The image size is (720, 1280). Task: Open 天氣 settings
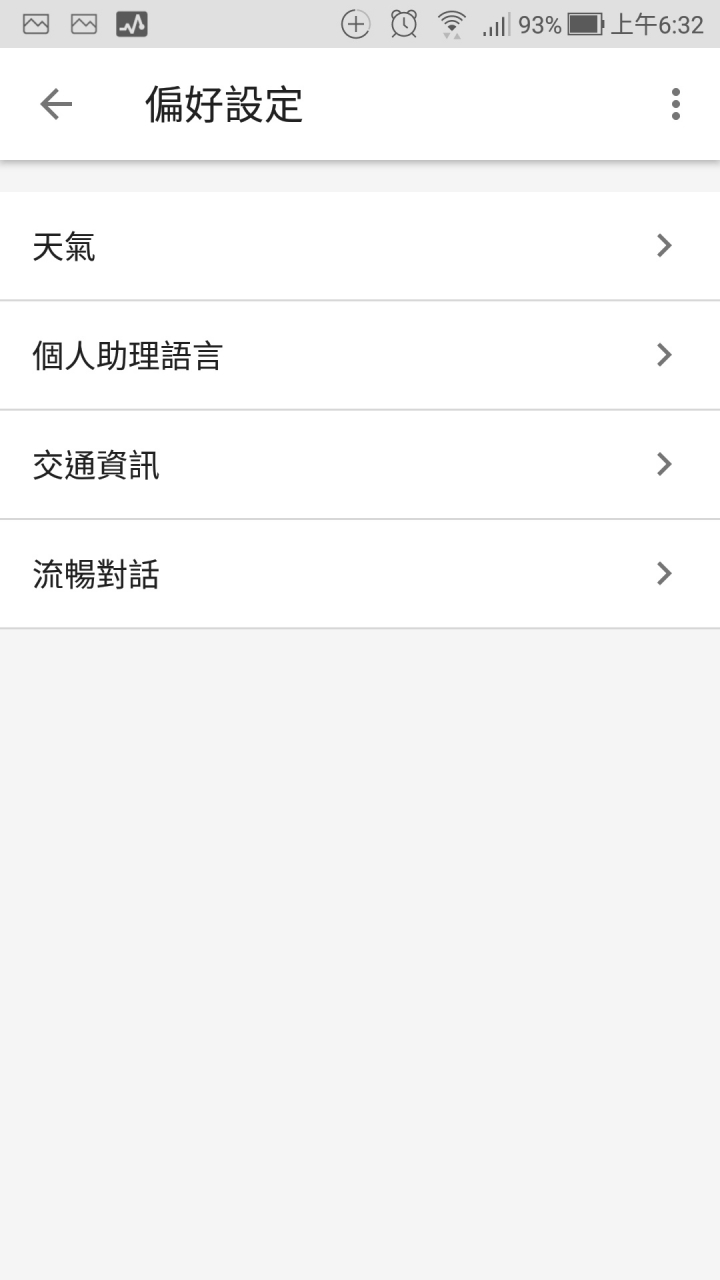coord(360,246)
